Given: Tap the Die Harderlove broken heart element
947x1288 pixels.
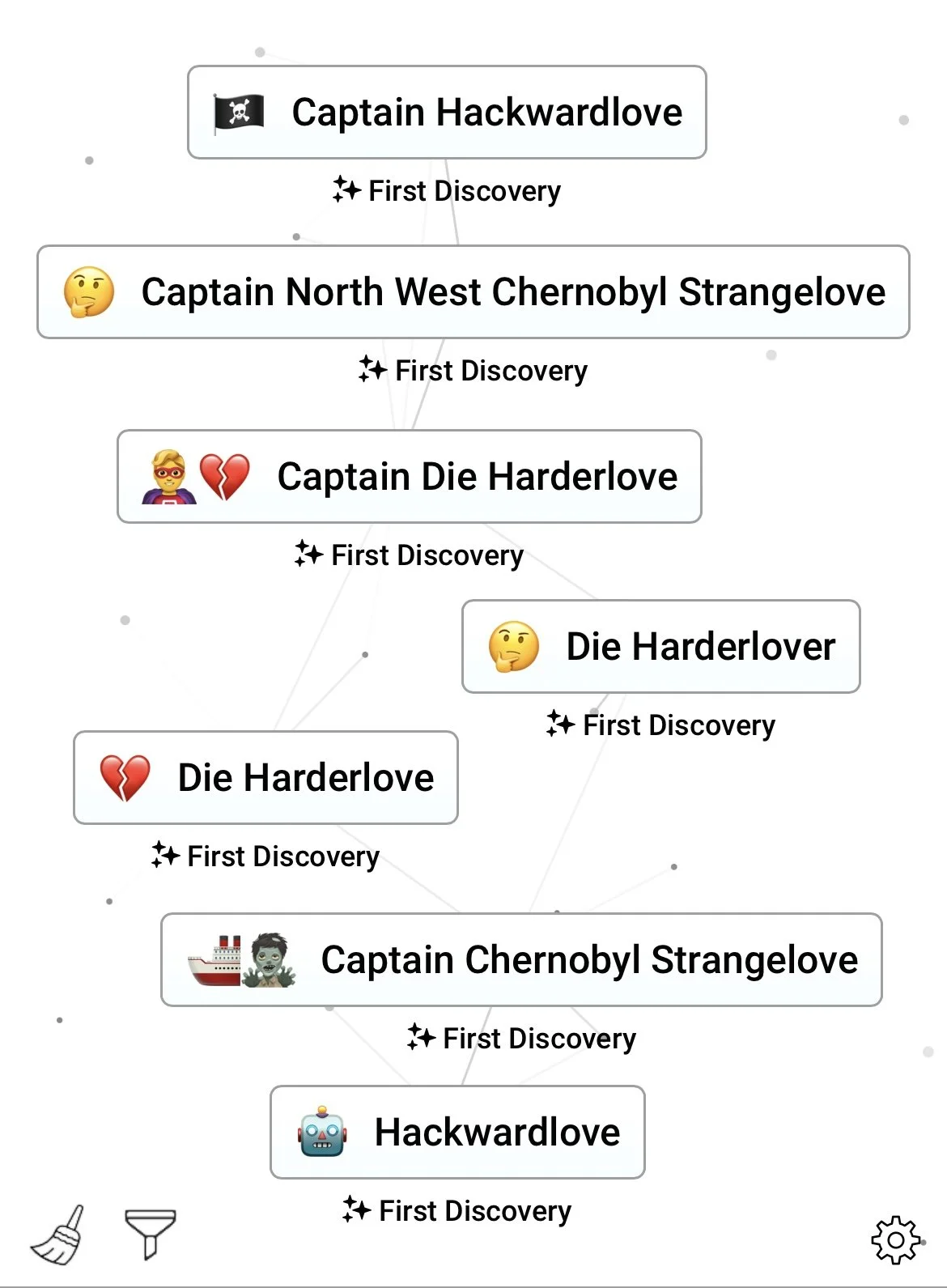Looking at the screenshot, I should pos(266,777).
